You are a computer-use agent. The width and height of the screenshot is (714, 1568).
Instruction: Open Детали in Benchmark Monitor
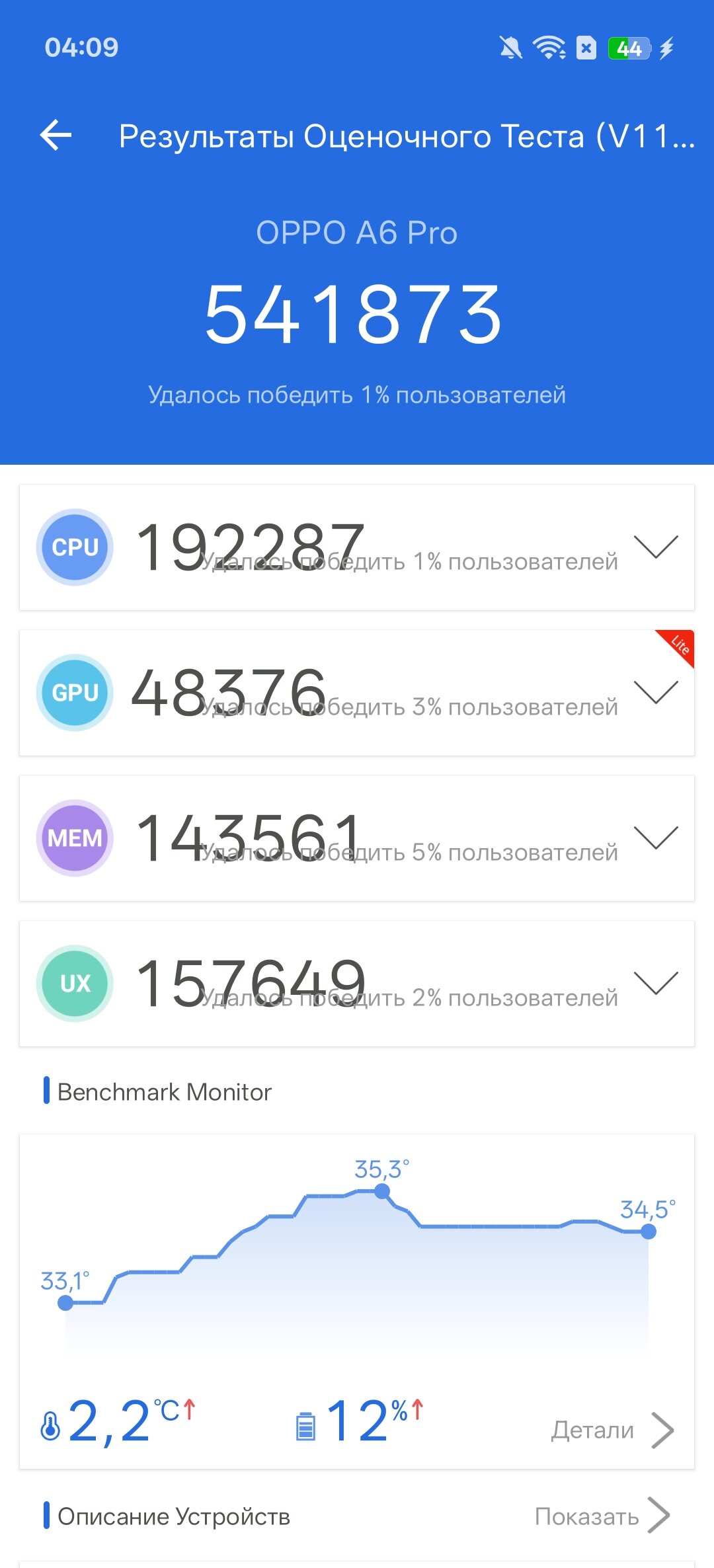point(612,1430)
